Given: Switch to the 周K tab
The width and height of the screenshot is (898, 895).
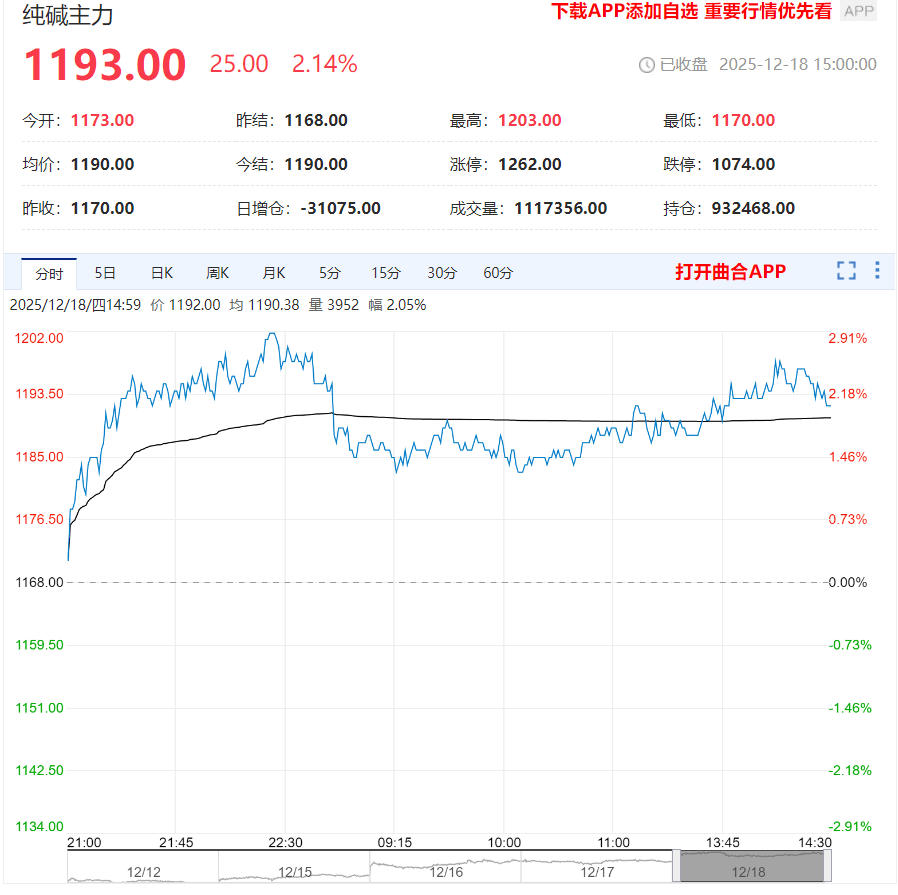Looking at the screenshot, I should tap(217, 272).
